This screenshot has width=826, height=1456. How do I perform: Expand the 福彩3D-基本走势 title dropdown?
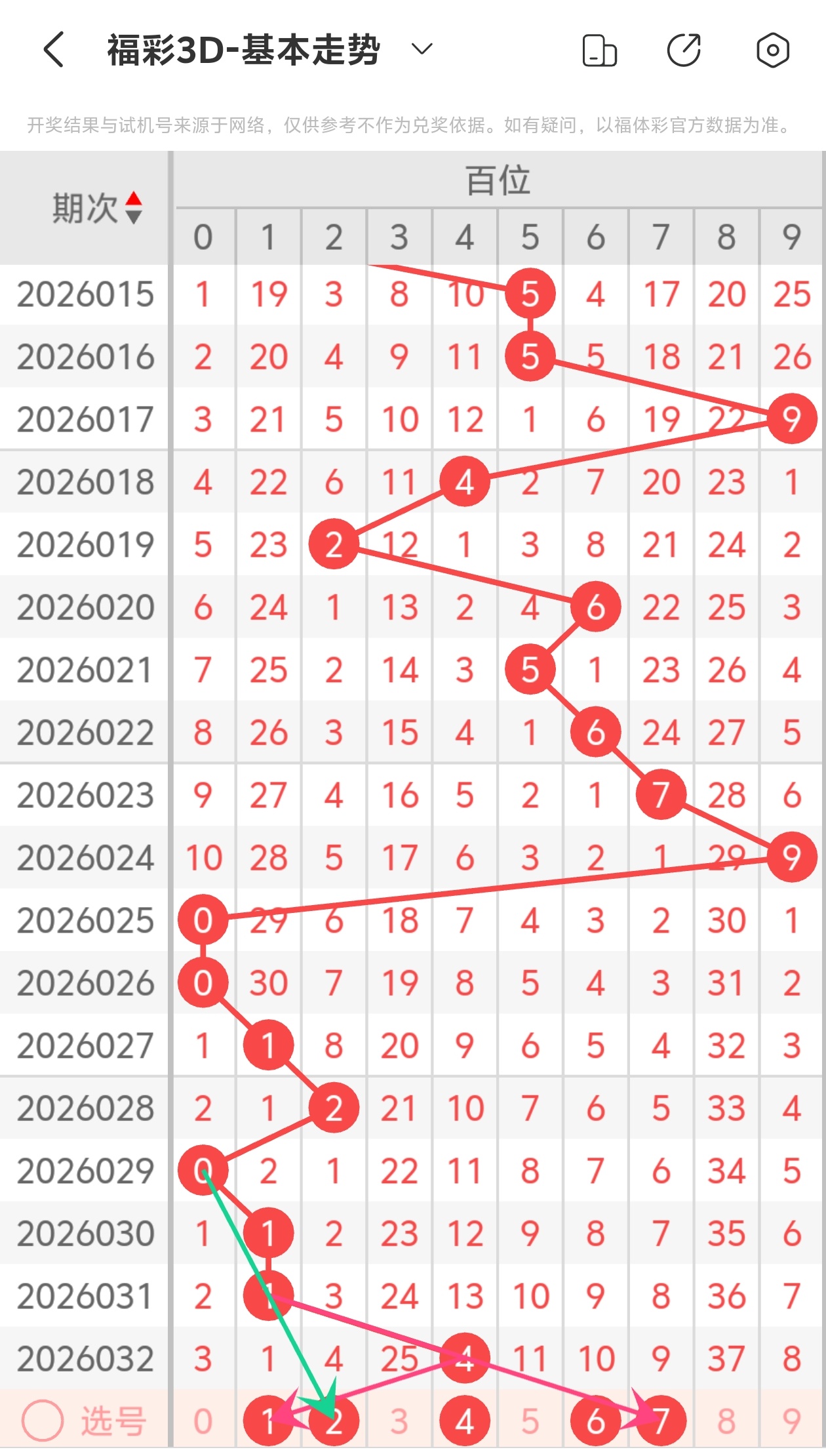(422, 49)
